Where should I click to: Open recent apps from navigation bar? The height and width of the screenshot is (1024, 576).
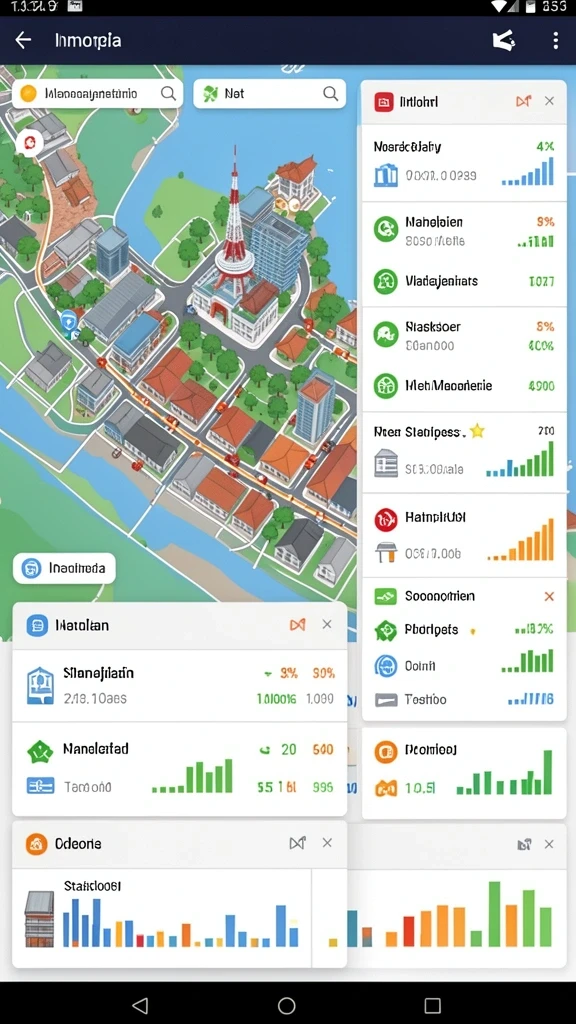click(x=432, y=1005)
